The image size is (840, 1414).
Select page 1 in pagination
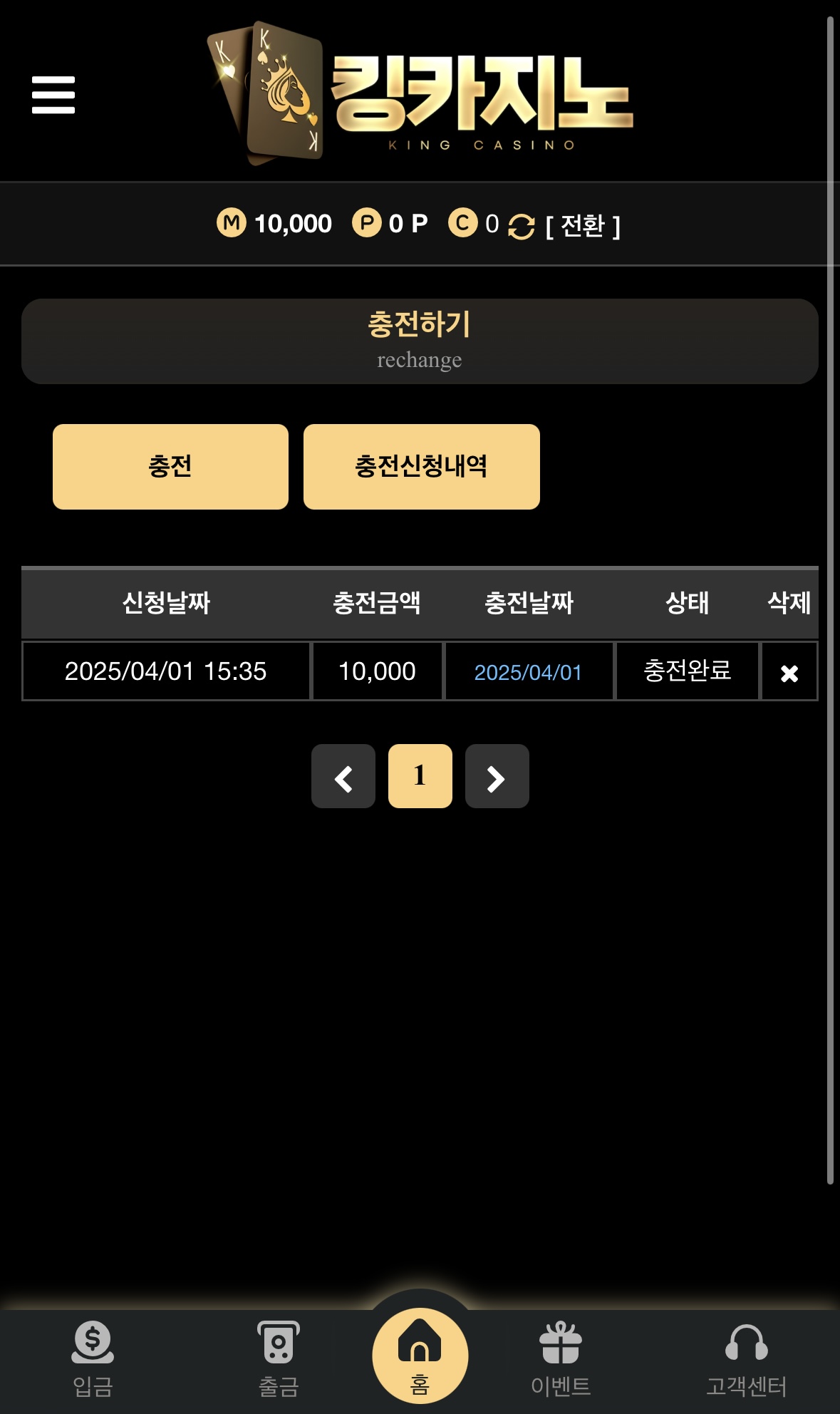coord(420,776)
